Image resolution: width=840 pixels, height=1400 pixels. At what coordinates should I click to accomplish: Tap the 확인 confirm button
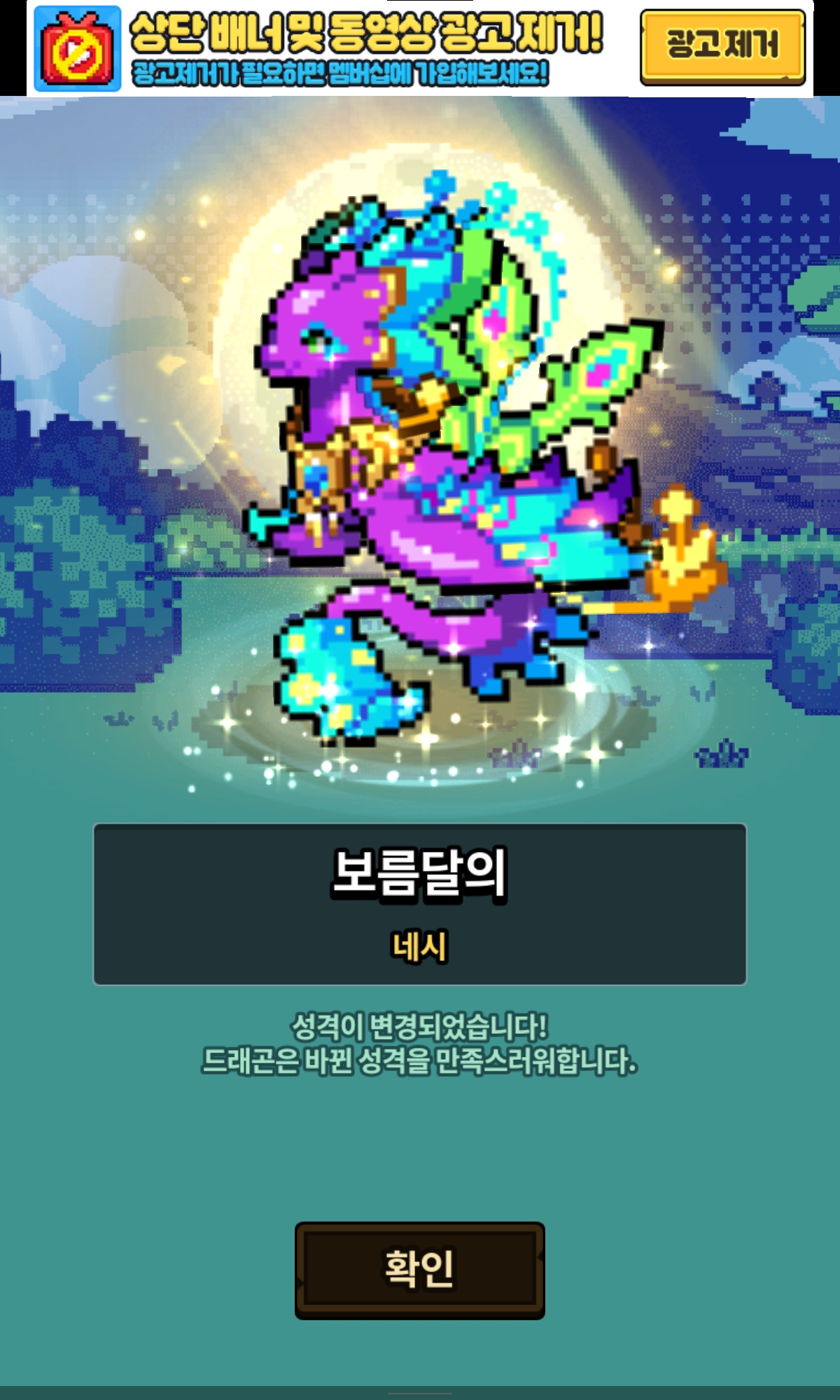(420, 1270)
